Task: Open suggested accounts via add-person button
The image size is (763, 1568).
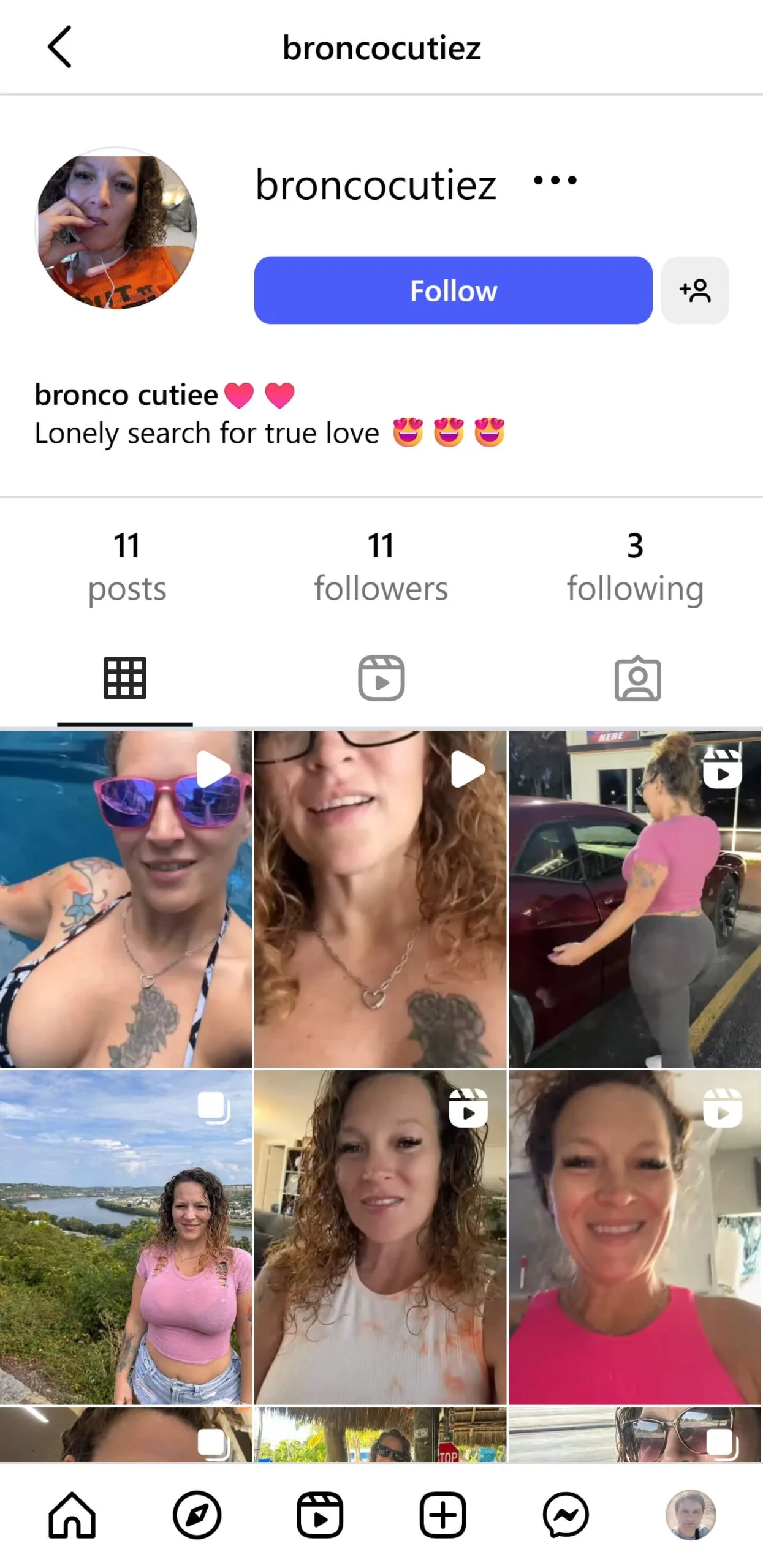Action: pyautogui.click(x=695, y=290)
